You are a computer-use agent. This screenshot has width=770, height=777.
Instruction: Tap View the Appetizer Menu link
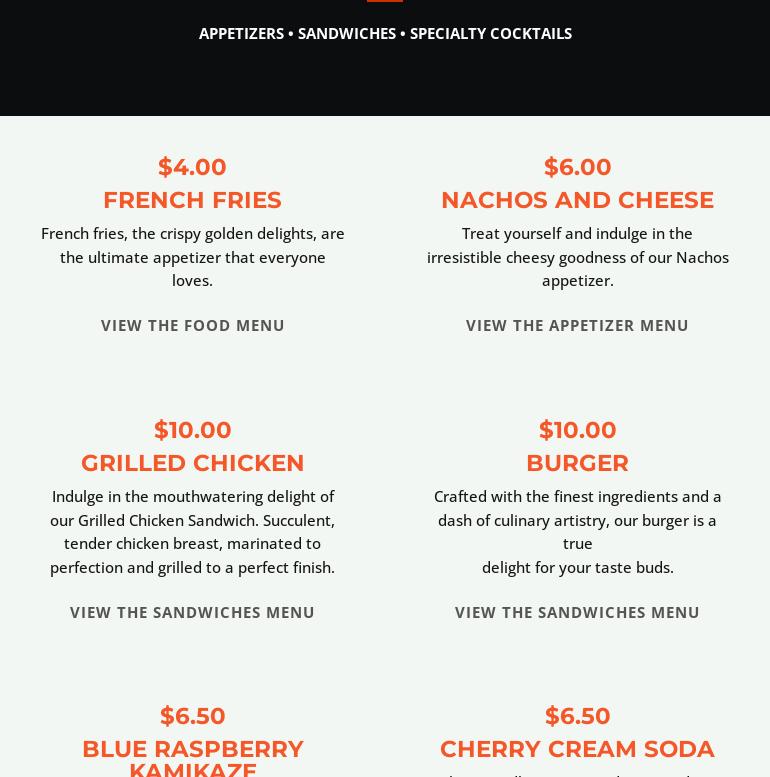pyautogui.click(x=577, y=325)
